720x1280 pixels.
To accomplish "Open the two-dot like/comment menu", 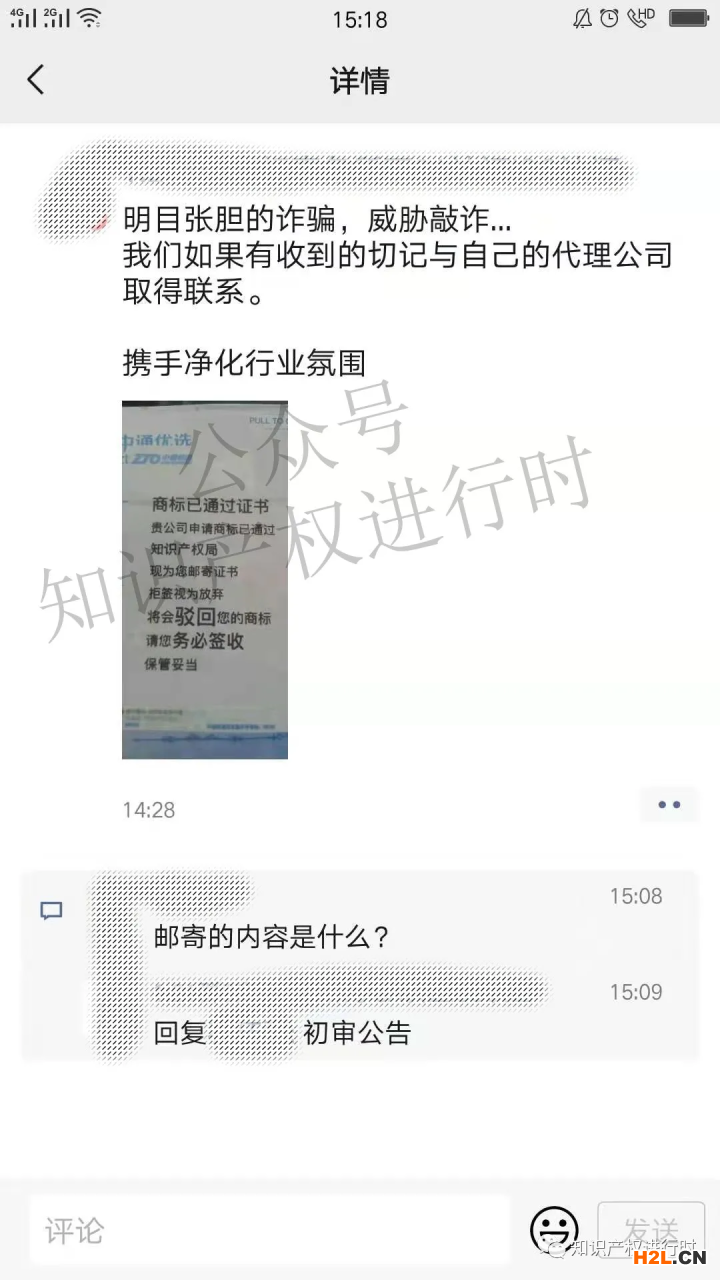I will (669, 805).
